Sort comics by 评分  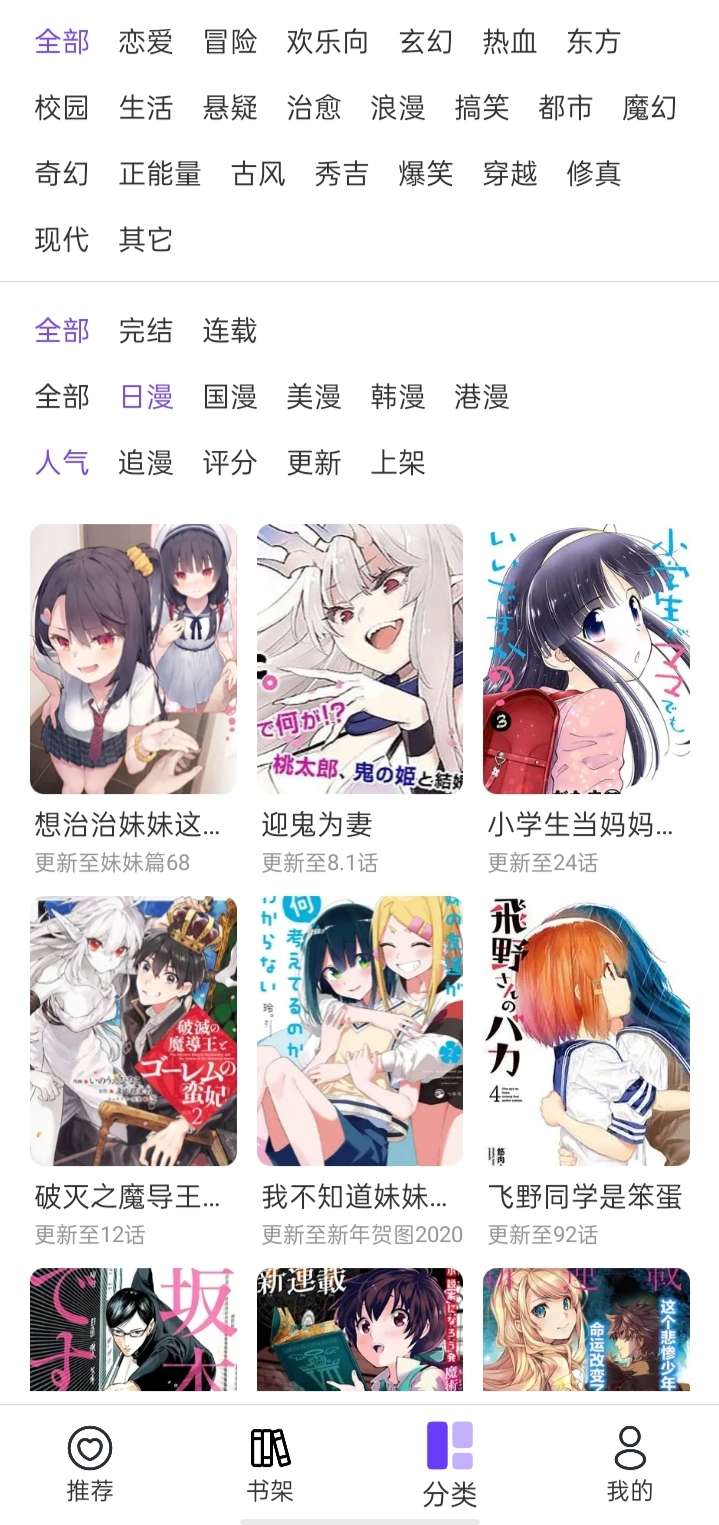click(x=230, y=463)
